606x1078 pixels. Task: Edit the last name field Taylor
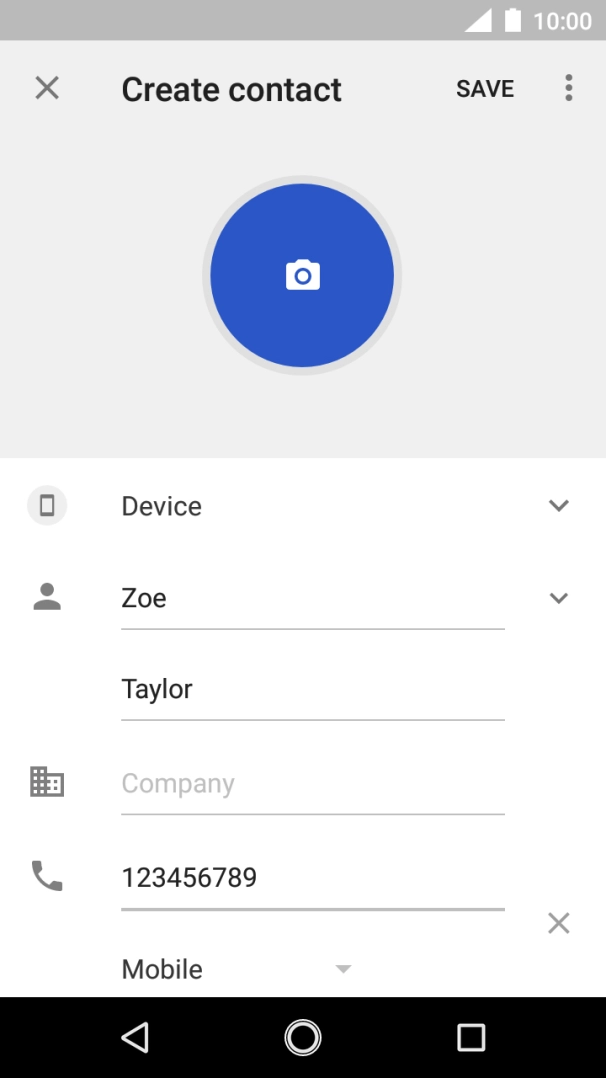(312, 690)
